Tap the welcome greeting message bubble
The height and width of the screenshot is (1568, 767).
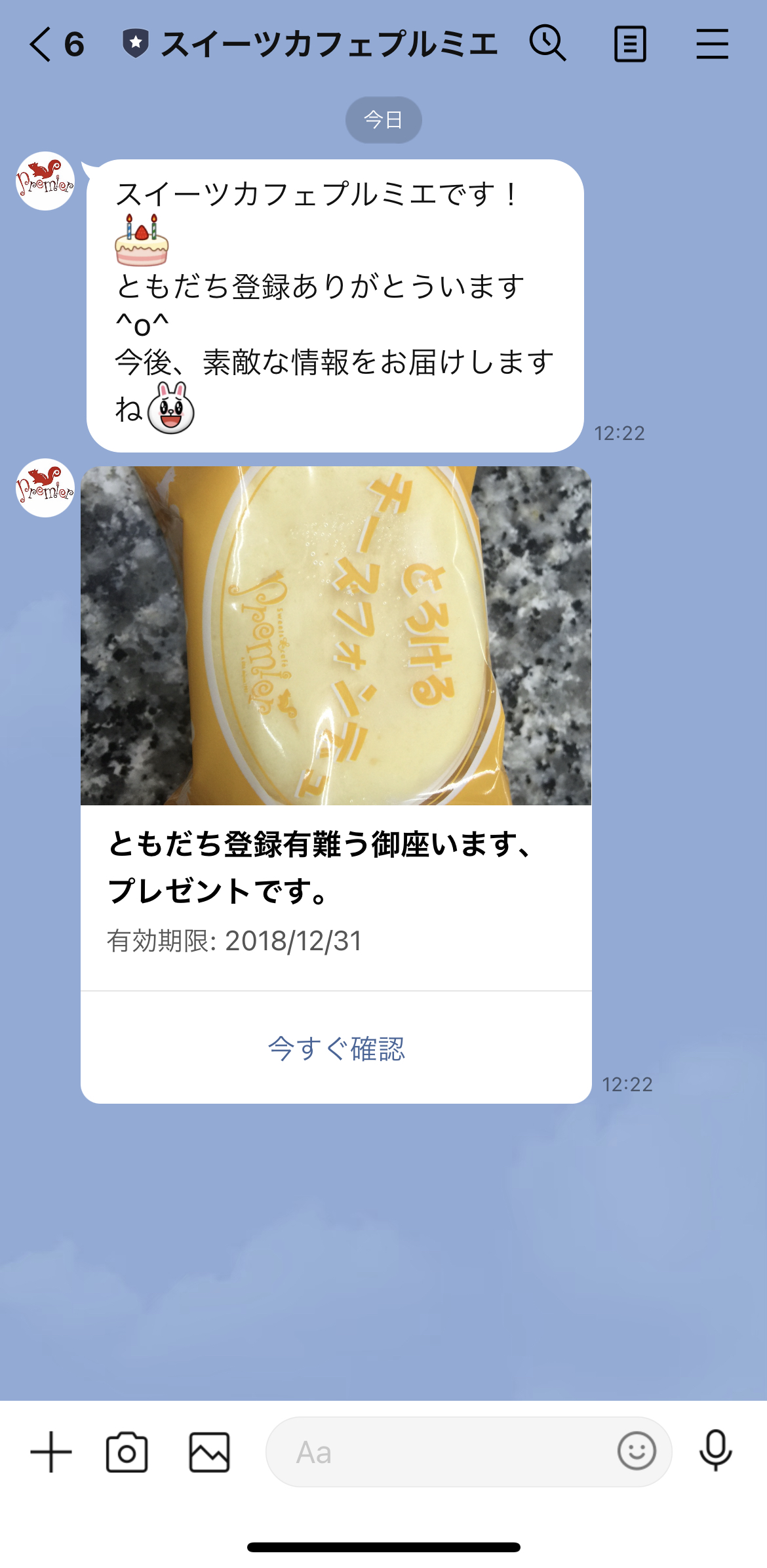pyautogui.click(x=334, y=302)
